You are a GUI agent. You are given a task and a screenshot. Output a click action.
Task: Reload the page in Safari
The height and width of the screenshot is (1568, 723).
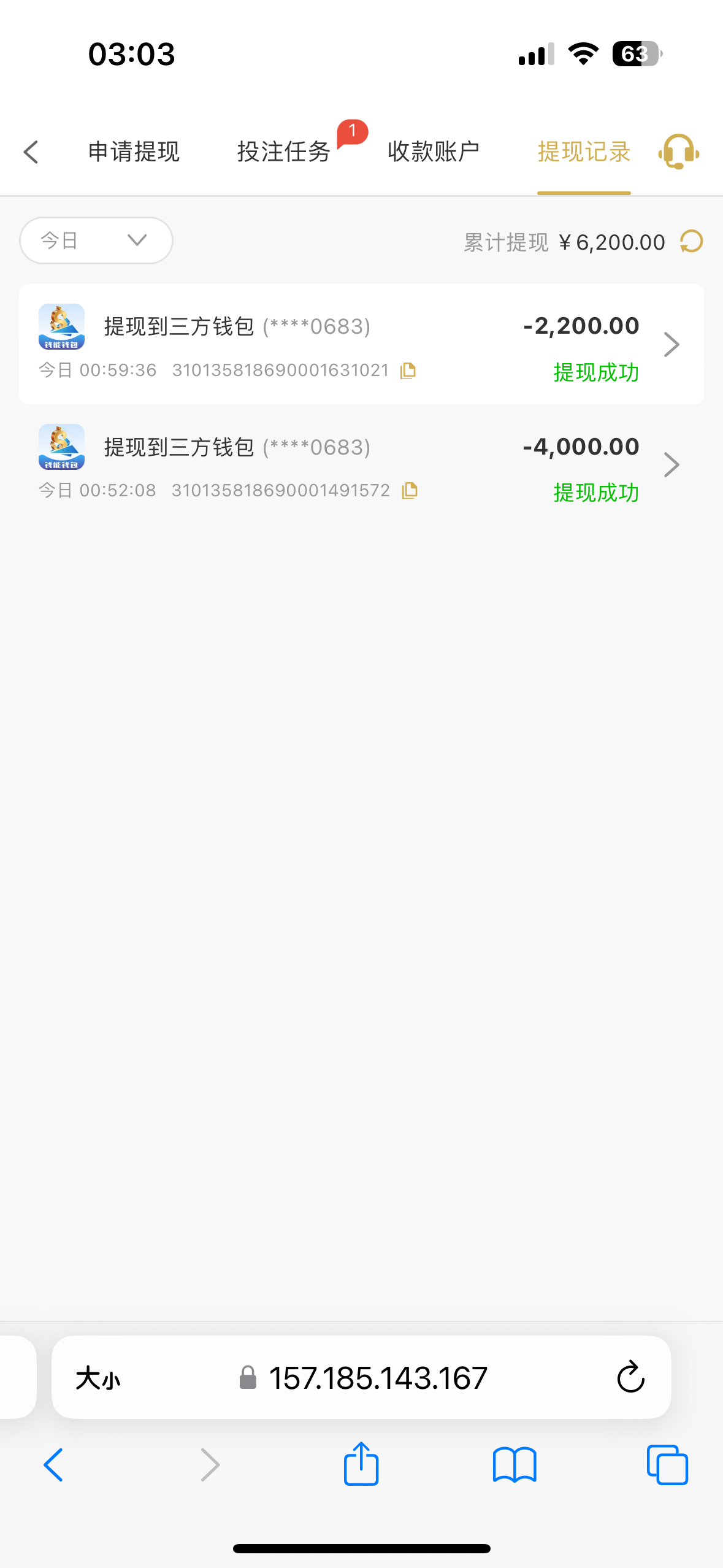630,1378
